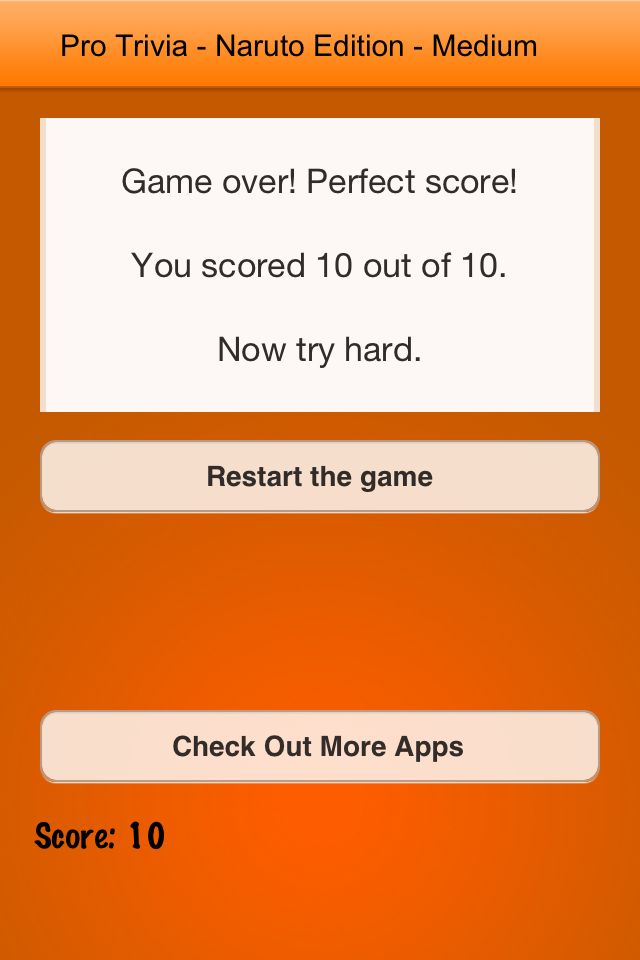Viewport: 640px width, 960px height.
Task: Tap Restart the game button
Action: pyautogui.click(x=319, y=477)
